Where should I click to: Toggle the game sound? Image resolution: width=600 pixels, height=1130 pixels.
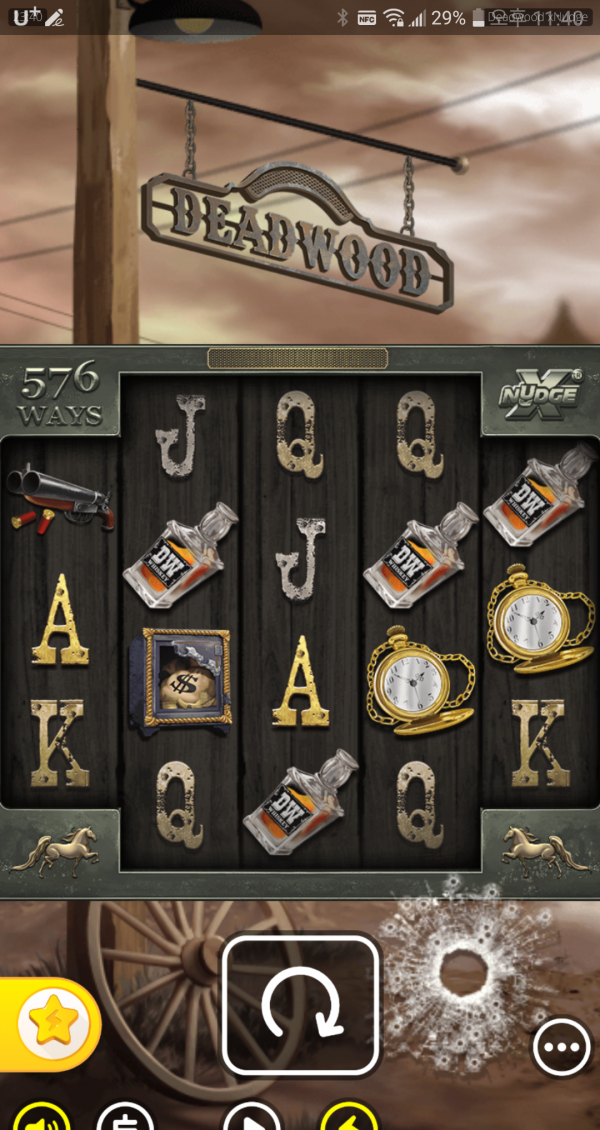pyautogui.click(x=42, y=1118)
